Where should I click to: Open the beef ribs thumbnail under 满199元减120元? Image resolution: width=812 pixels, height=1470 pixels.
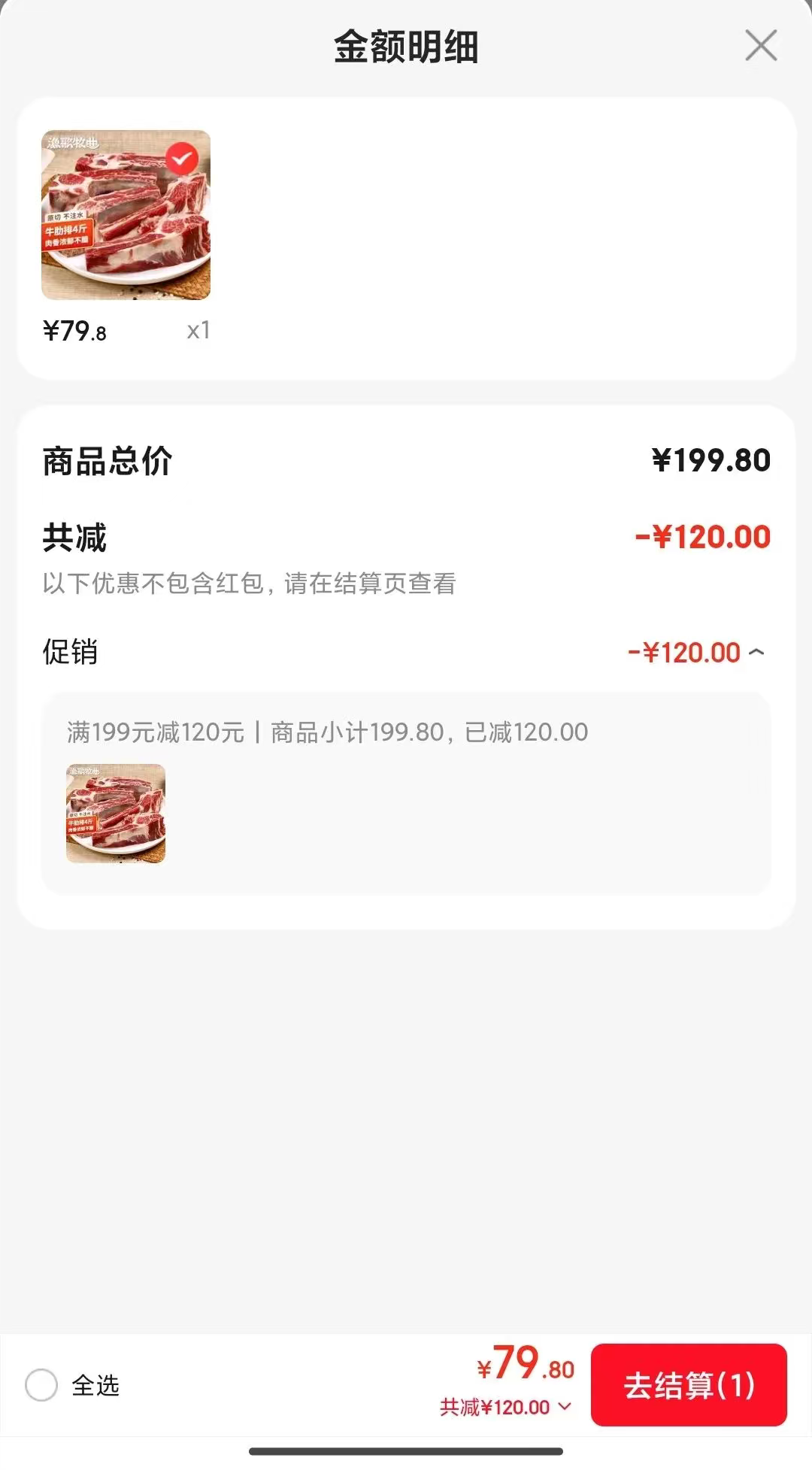coord(116,814)
